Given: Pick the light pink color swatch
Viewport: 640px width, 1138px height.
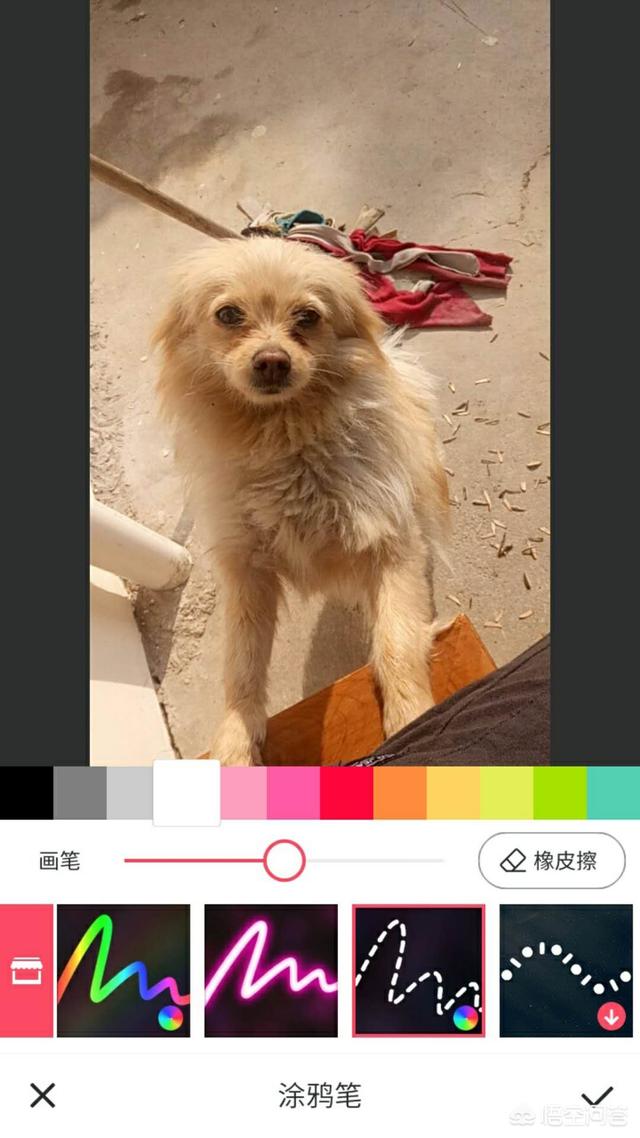Looking at the screenshot, I should pos(243,793).
